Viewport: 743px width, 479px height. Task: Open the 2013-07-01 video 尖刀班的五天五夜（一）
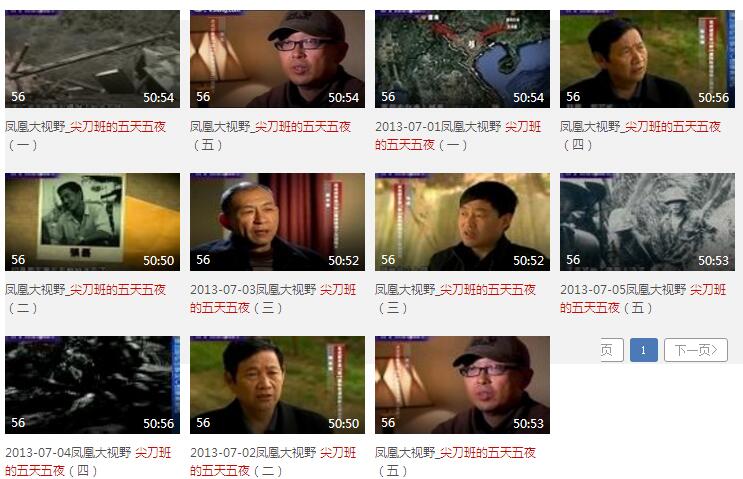point(462,59)
